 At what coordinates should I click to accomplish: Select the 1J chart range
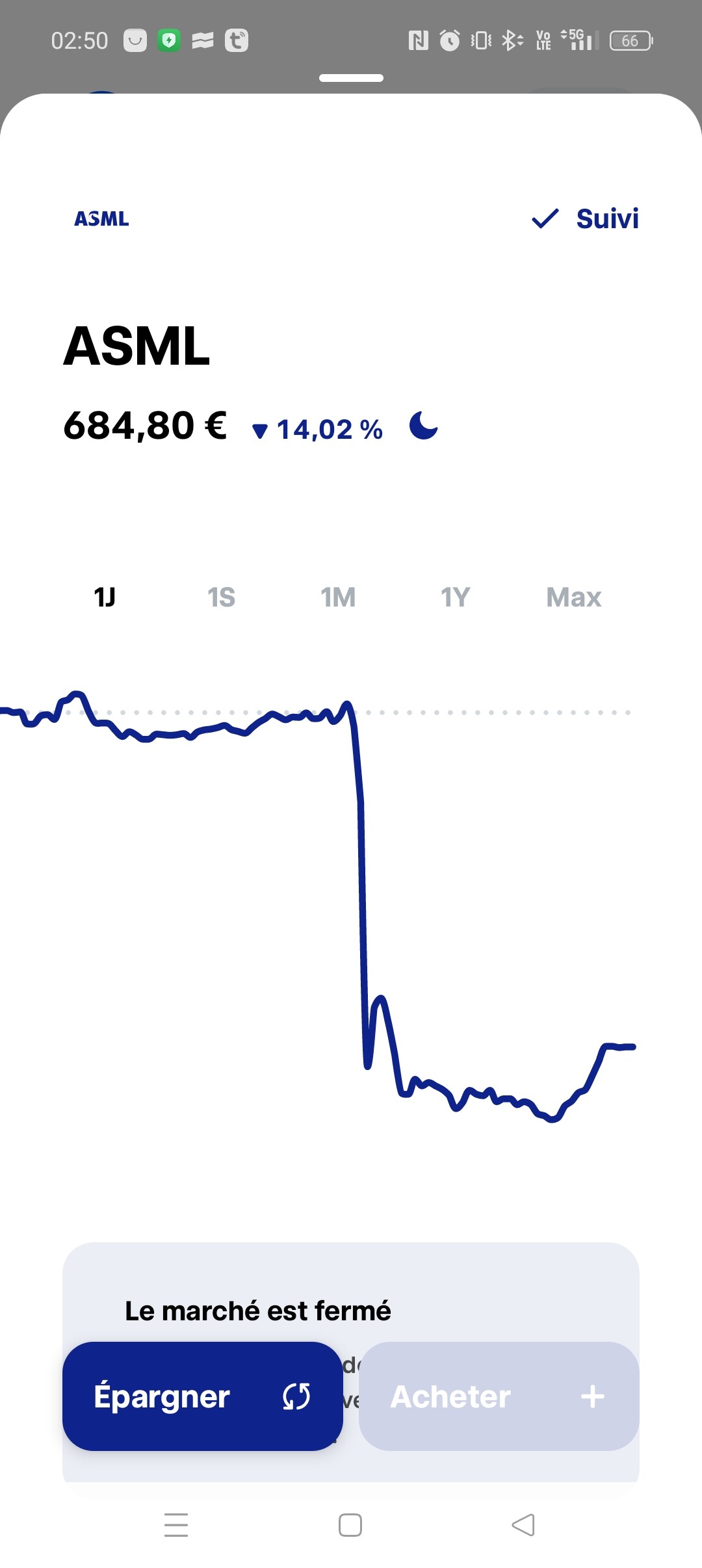[105, 597]
